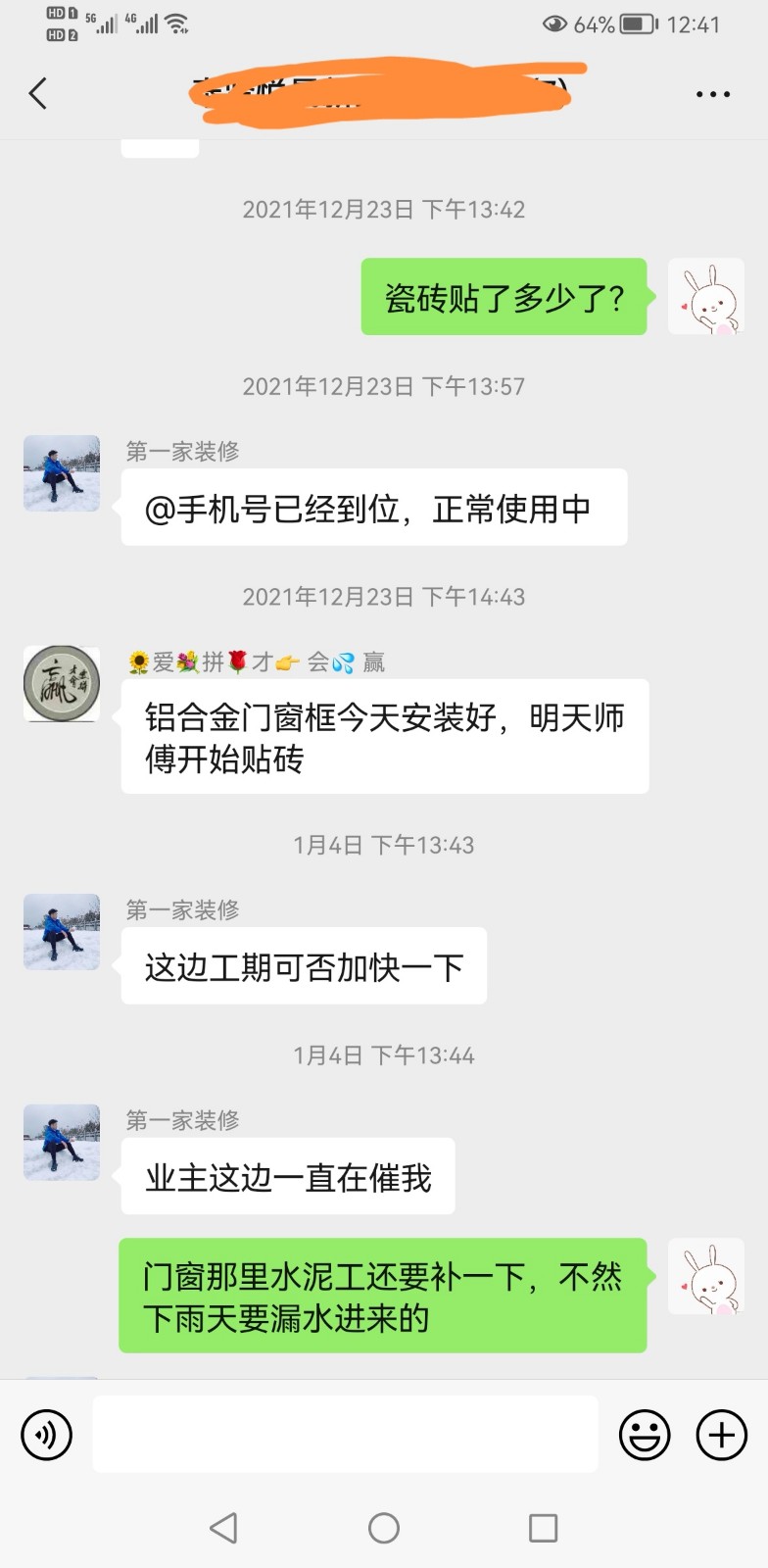Viewport: 768px width, 1568px height.
Task: Open the group chat overflow menu
Action: pyautogui.click(x=712, y=95)
